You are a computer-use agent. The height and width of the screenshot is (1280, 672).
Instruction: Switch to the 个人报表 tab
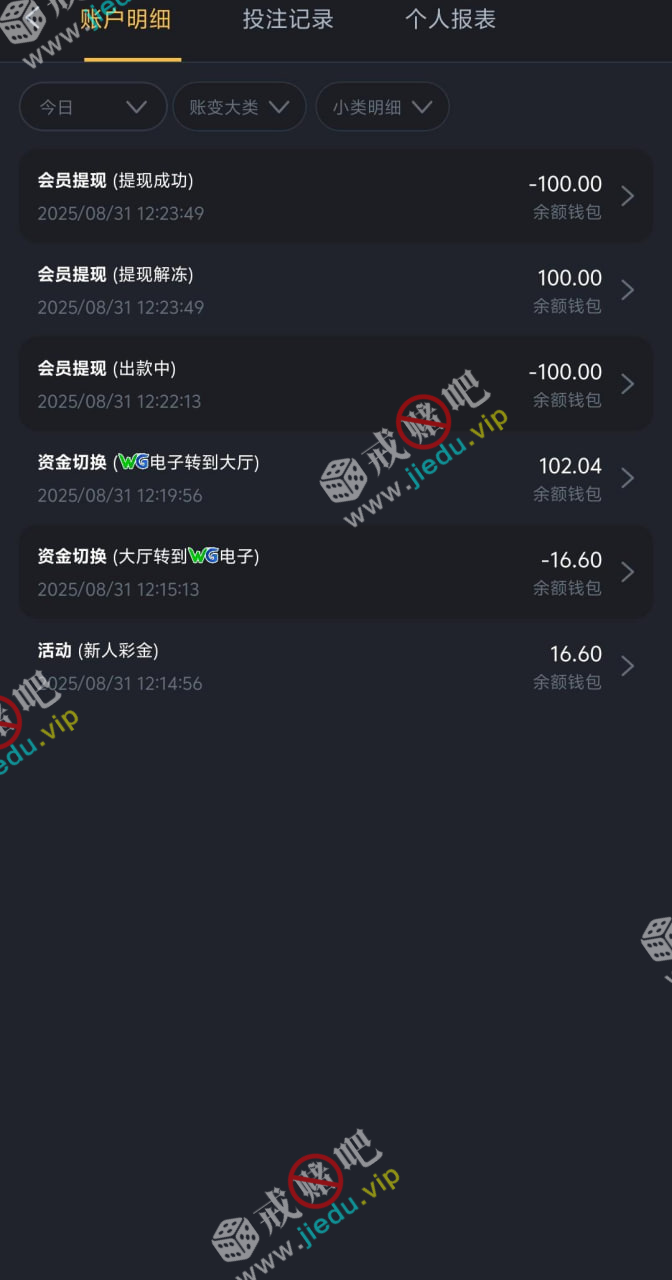tap(450, 20)
